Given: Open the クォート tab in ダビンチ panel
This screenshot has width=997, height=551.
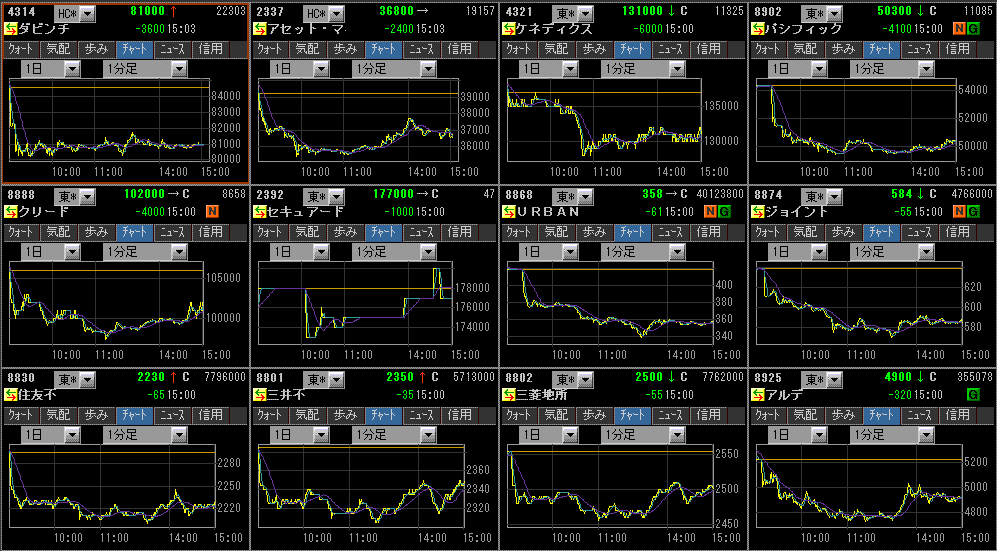Looking at the screenshot, I should click(x=19, y=48).
